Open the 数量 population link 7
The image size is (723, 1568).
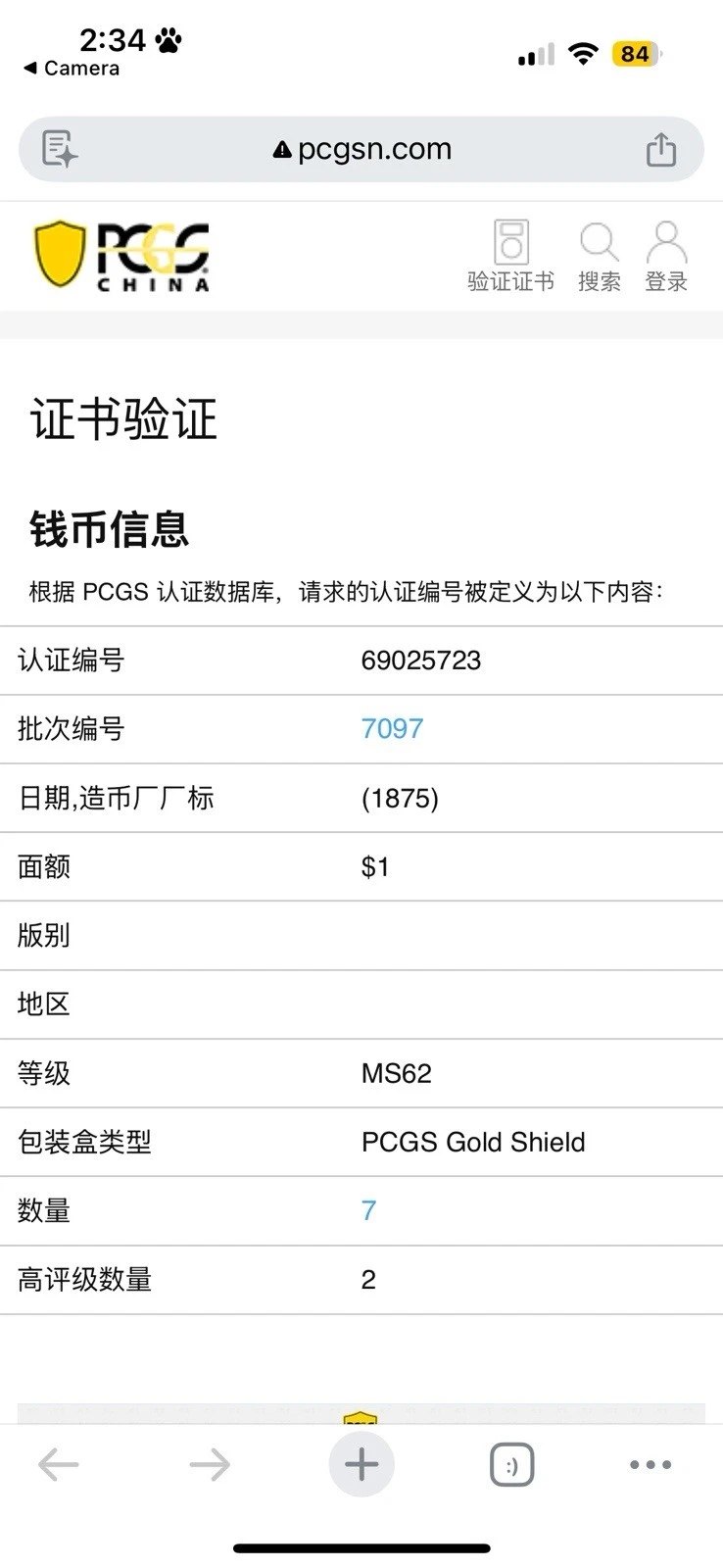coord(368,1211)
